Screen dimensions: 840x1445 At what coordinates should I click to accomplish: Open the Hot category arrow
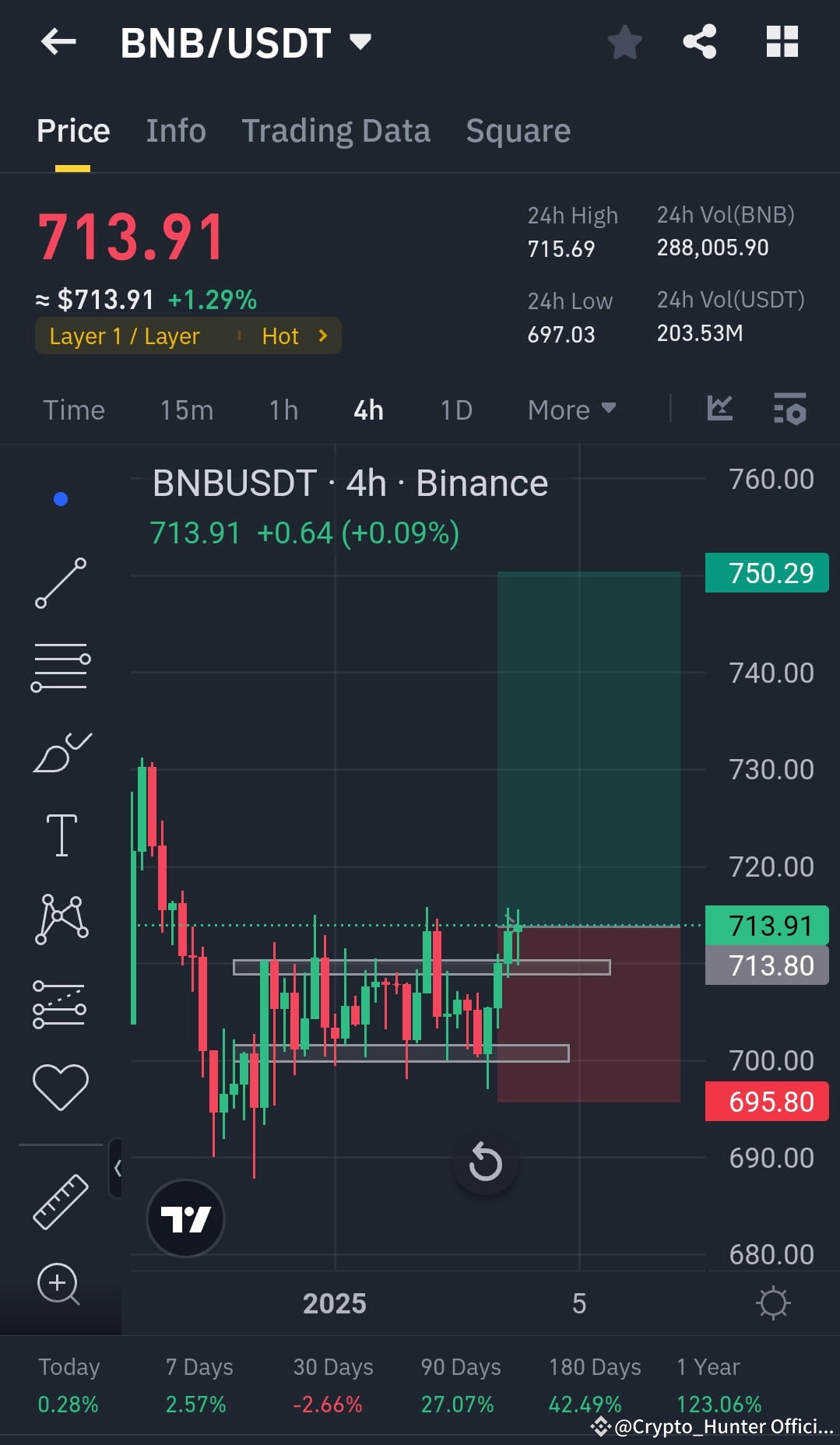[322, 336]
